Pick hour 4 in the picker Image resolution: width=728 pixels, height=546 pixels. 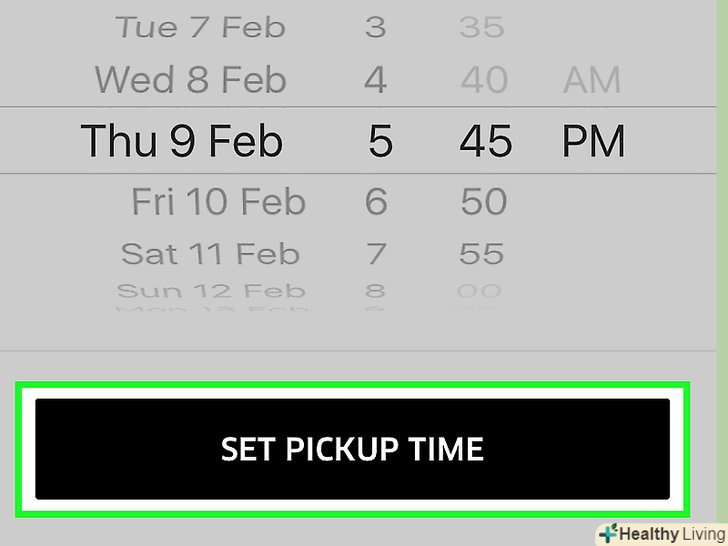click(x=376, y=79)
